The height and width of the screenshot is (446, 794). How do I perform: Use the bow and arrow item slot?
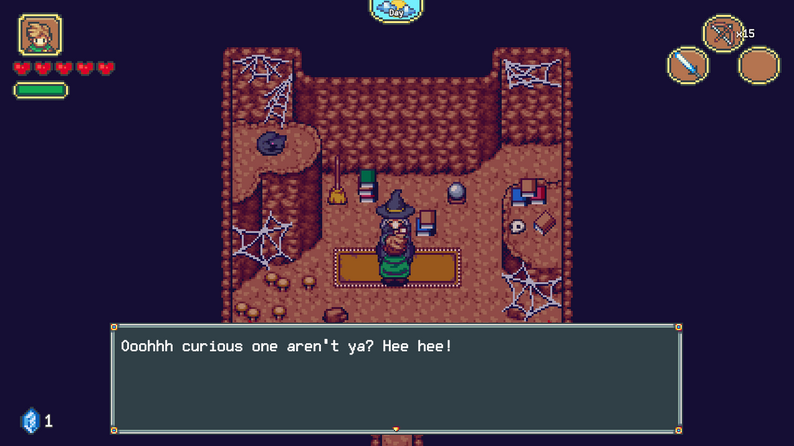[x=723, y=34]
